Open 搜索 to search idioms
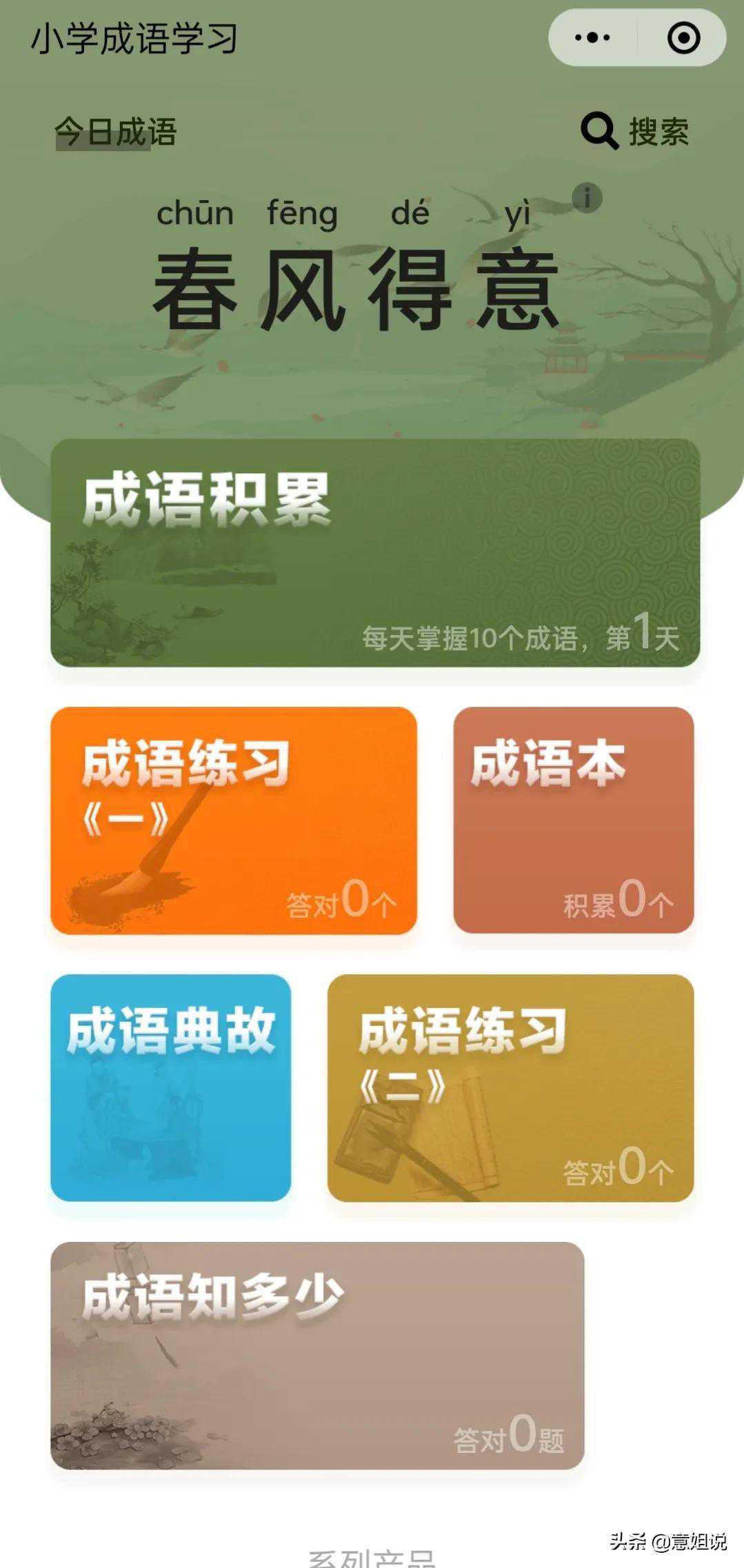Viewport: 744px width, 1568px height. point(635,131)
